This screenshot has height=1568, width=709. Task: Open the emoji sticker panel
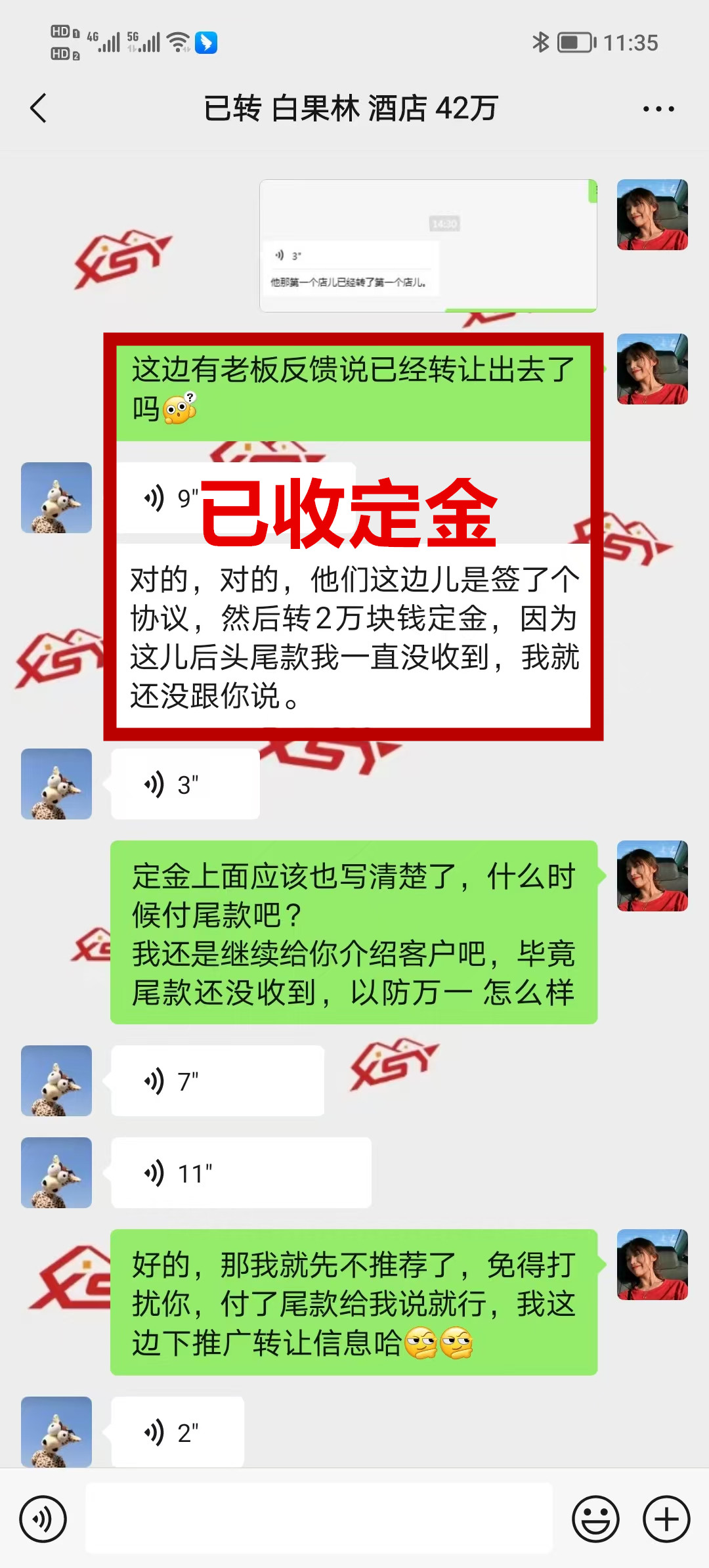click(x=595, y=1519)
